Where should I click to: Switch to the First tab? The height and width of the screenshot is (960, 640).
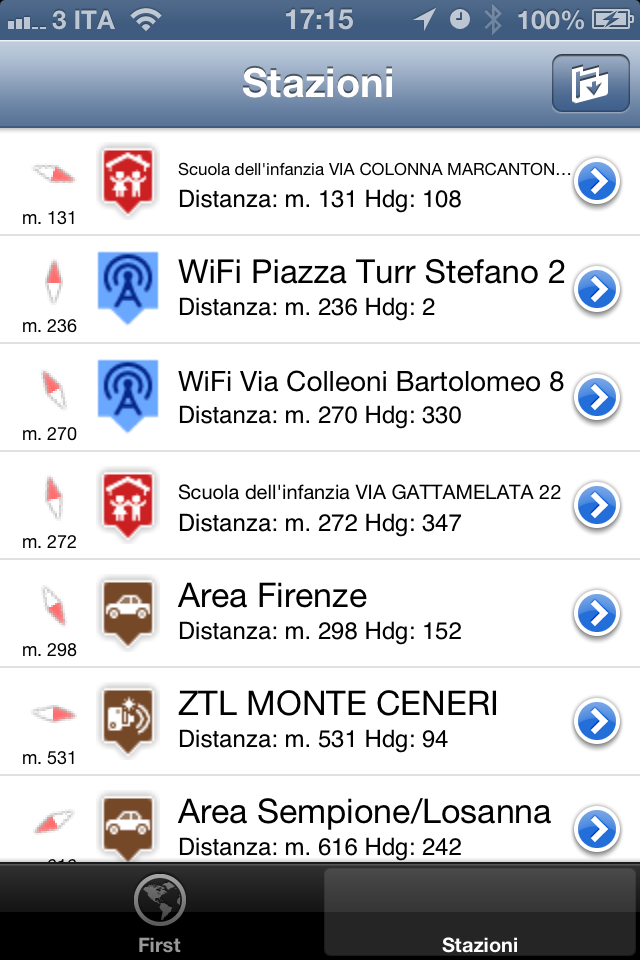(160, 914)
